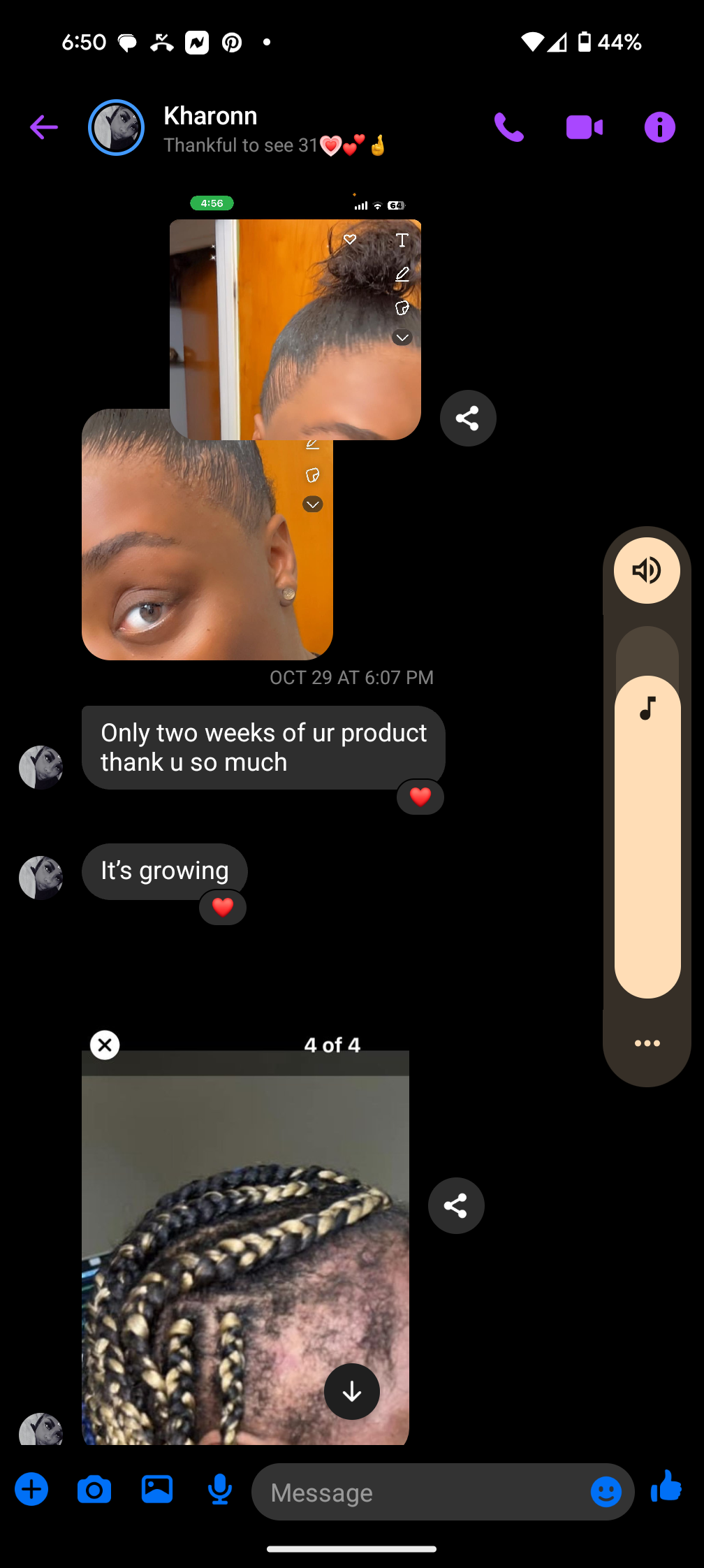
Task: Start a voice call with Kharonn
Action: tap(508, 127)
